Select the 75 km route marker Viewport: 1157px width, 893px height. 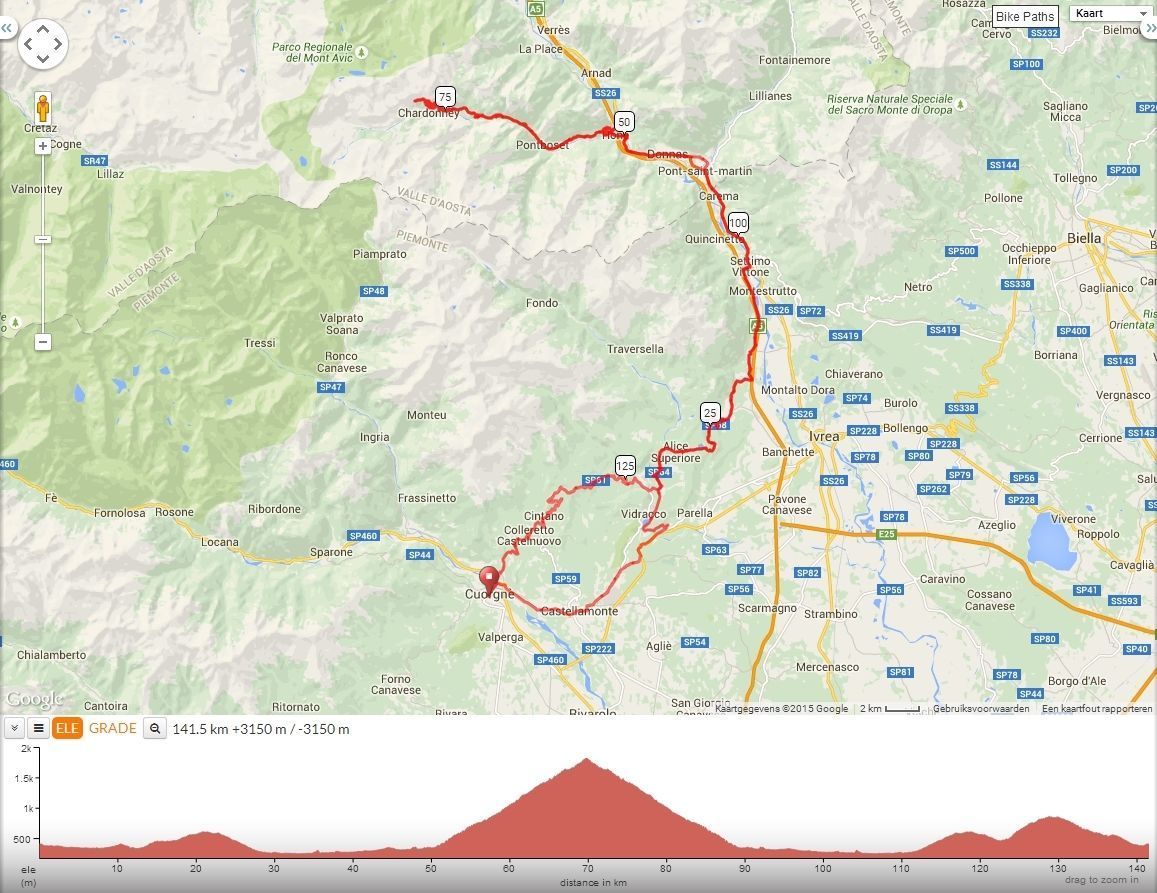[445, 96]
